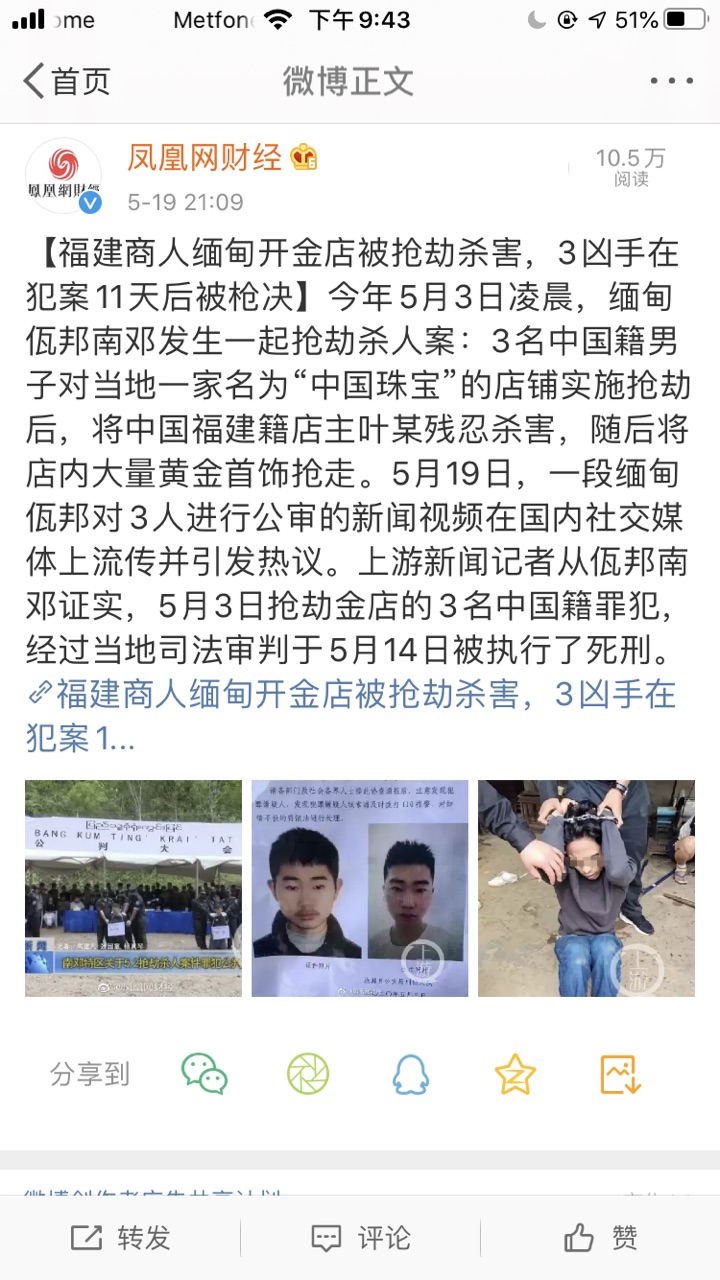Viewport: 720px width, 1280px height.
Task: Share post to WeChat
Action: click(204, 1074)
